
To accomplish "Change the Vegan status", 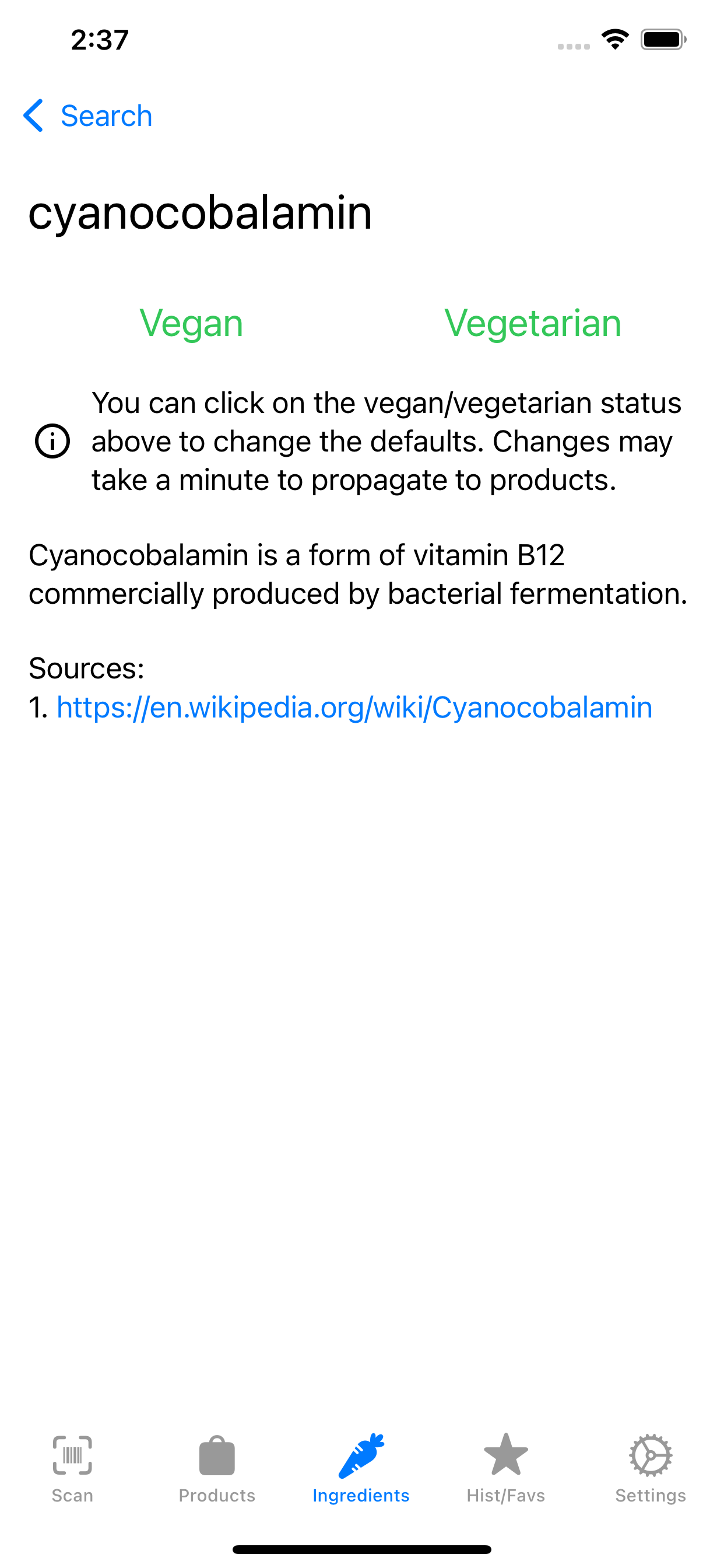I will (x=191, y=323).
